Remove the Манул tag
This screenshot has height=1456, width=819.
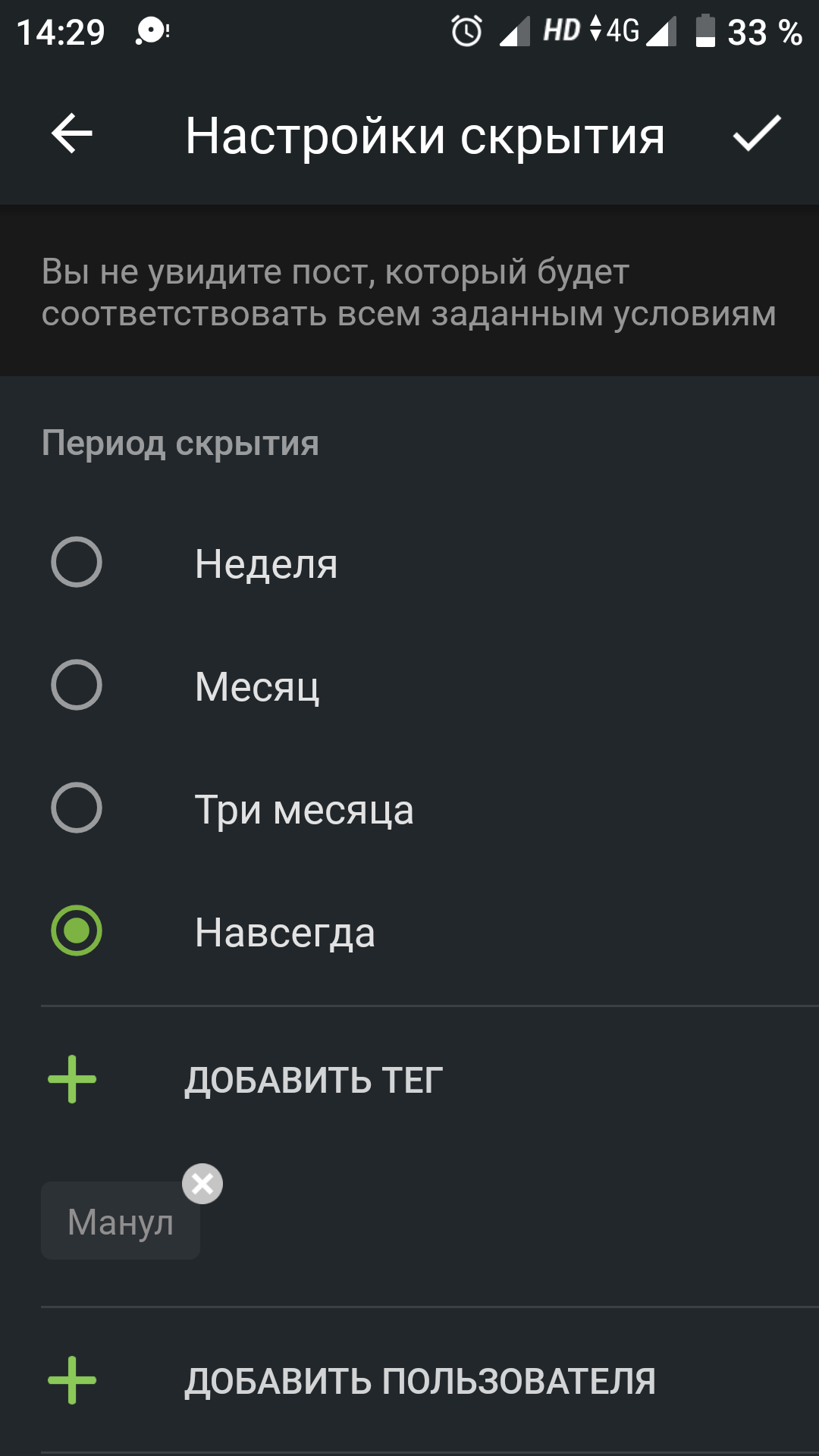click(202, 1184)
